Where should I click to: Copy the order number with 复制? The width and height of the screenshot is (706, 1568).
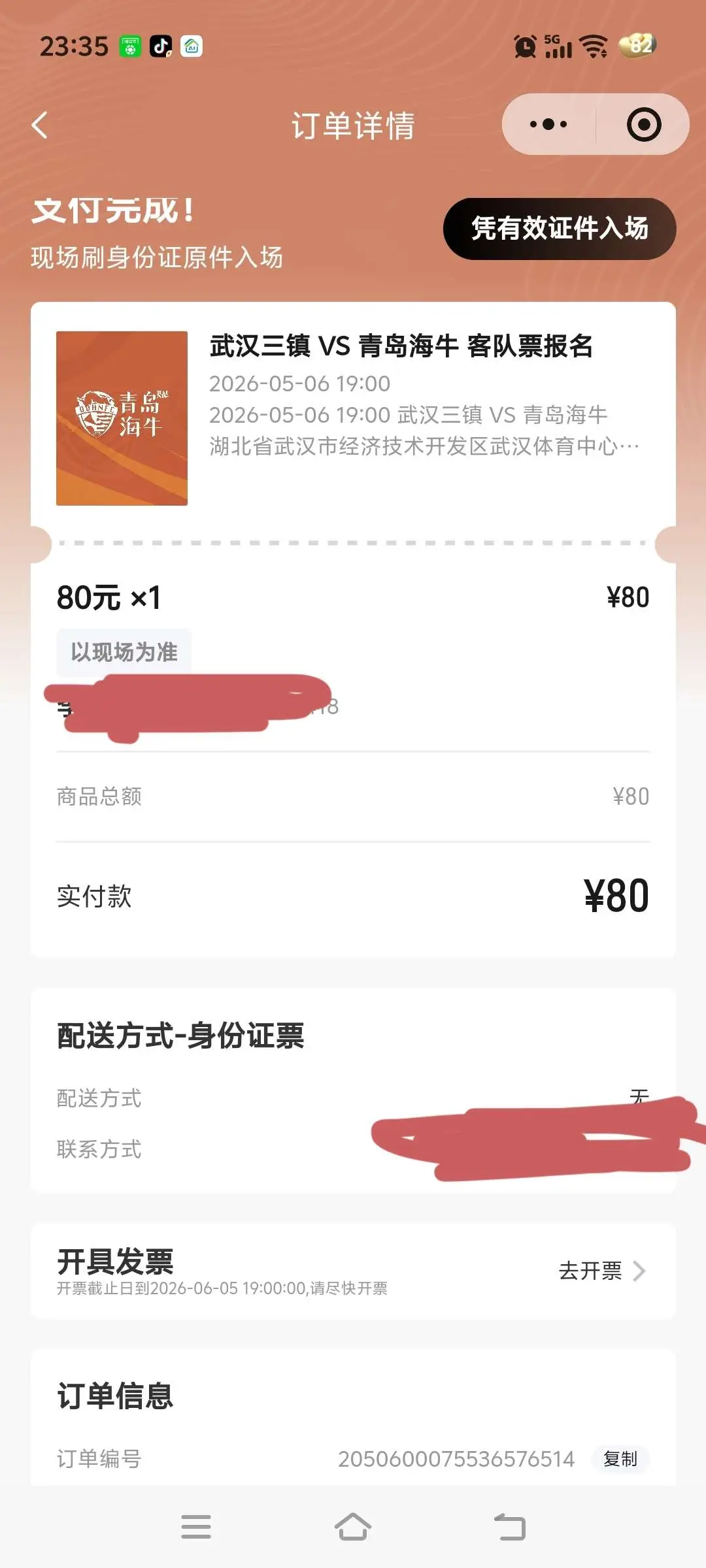coord(620,1459)
